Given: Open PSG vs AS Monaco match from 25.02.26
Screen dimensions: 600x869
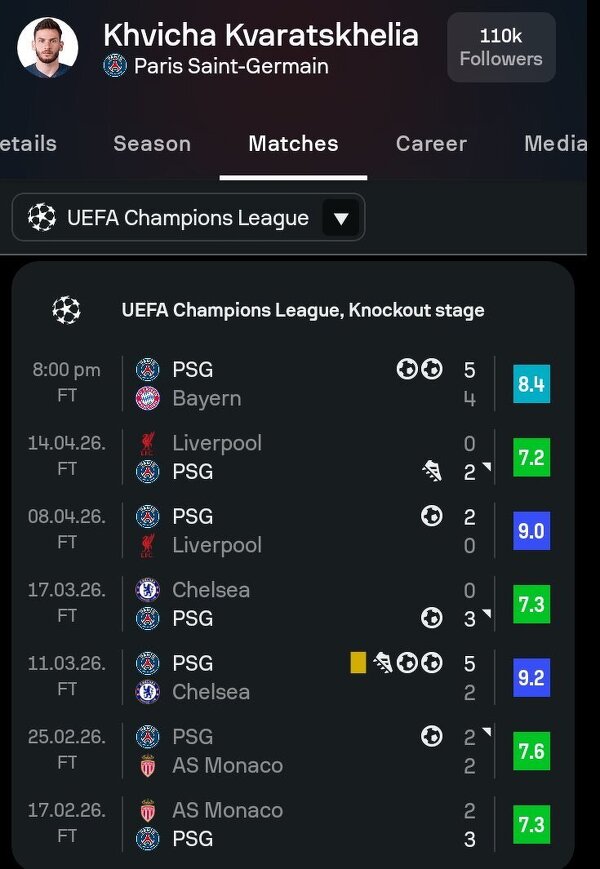Looking at the screenshot, I should (x=300, y=750).
